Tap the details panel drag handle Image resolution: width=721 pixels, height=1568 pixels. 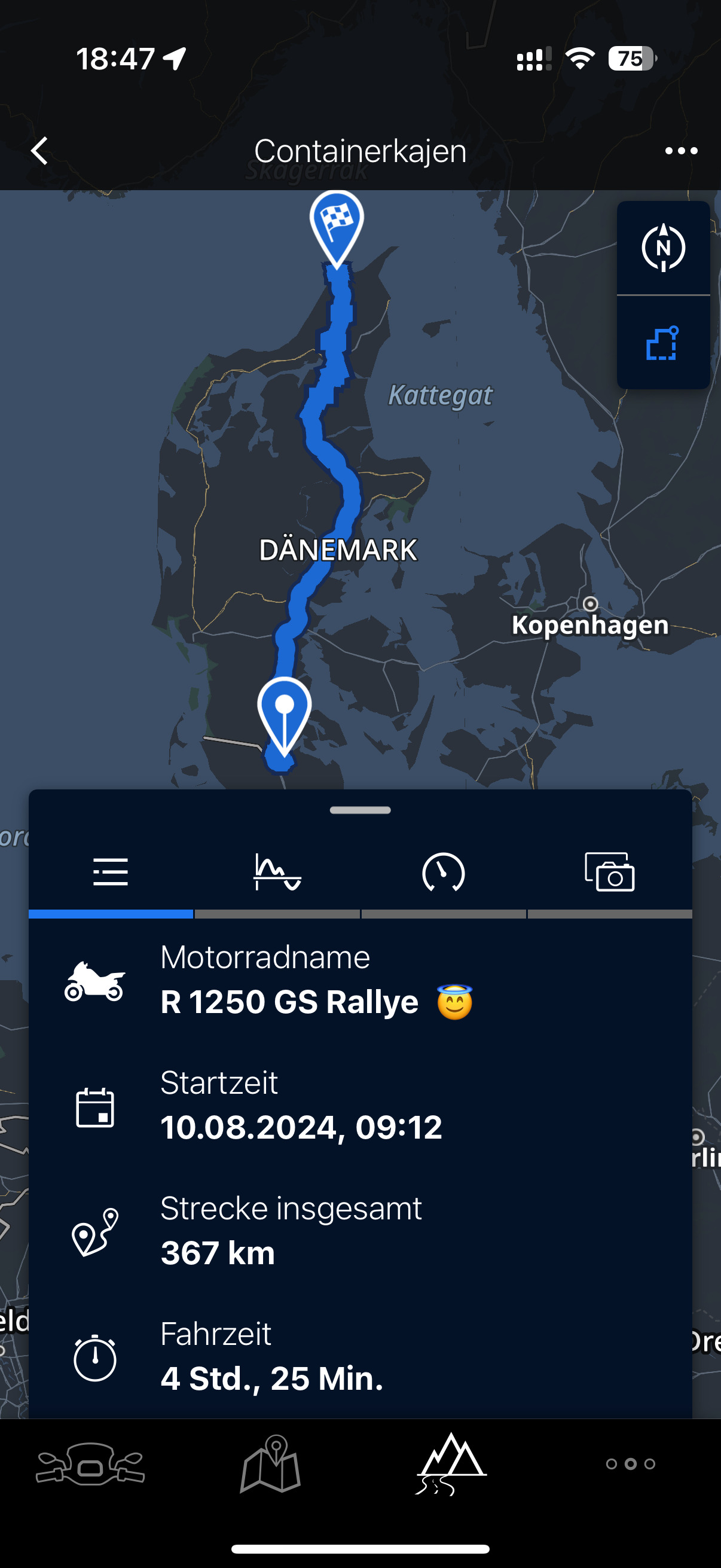point(360,810)
